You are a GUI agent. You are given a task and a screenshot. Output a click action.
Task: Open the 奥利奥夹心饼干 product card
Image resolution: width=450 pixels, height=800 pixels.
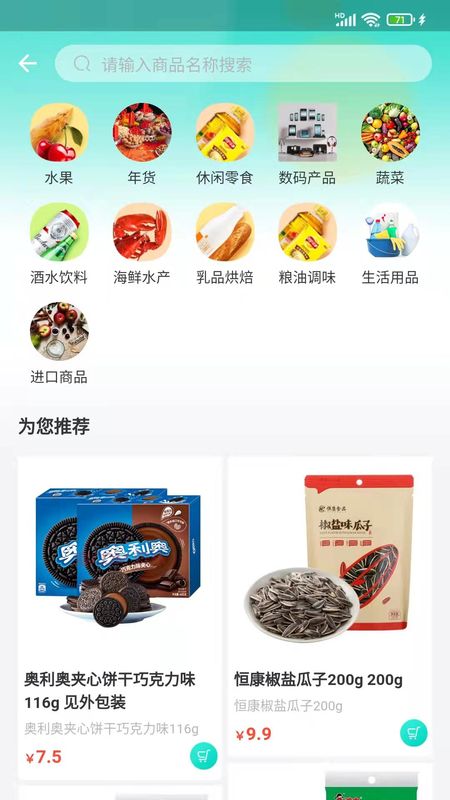pos(120,618)
